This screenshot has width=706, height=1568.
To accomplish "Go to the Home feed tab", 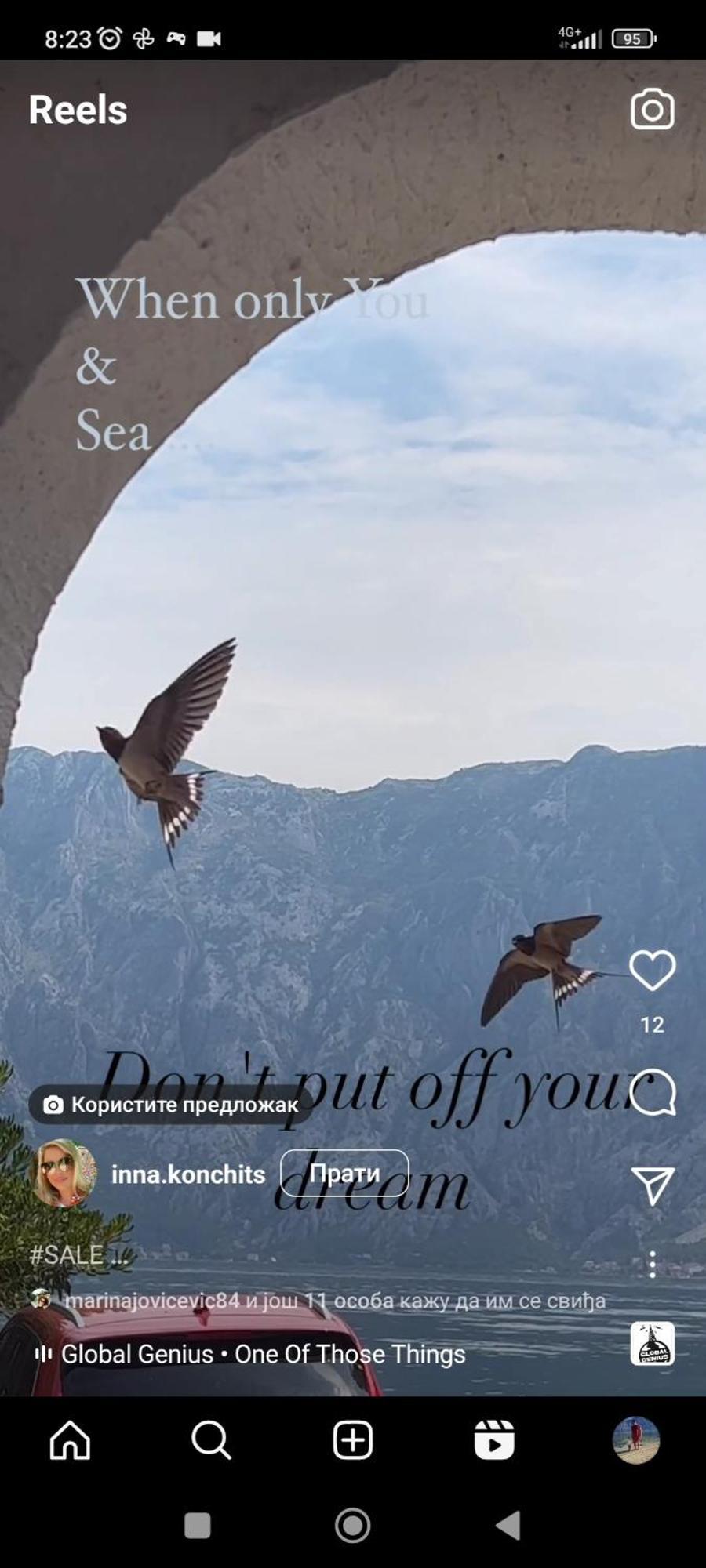I will 71,1440.
